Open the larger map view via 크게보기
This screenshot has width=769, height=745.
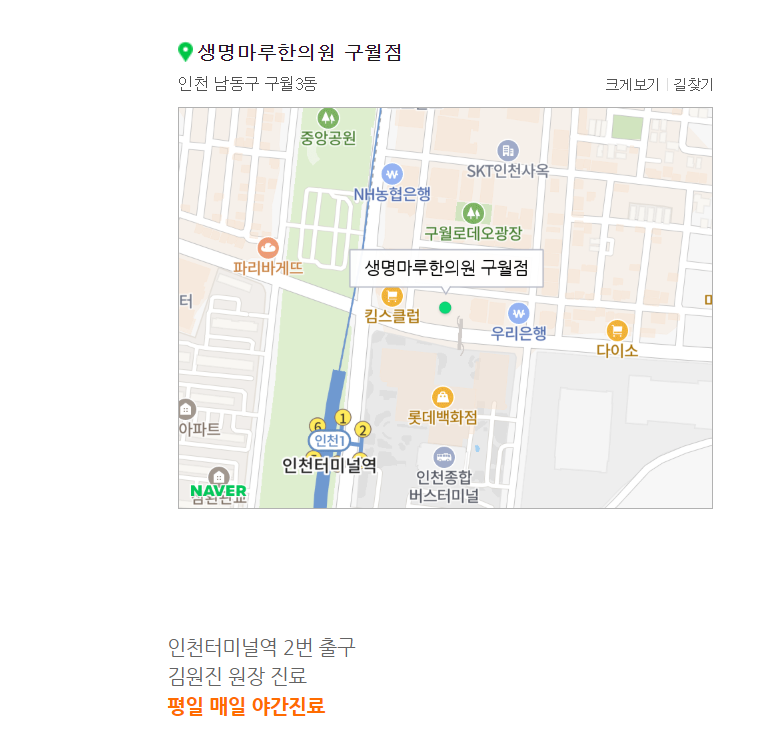(632, 85)
